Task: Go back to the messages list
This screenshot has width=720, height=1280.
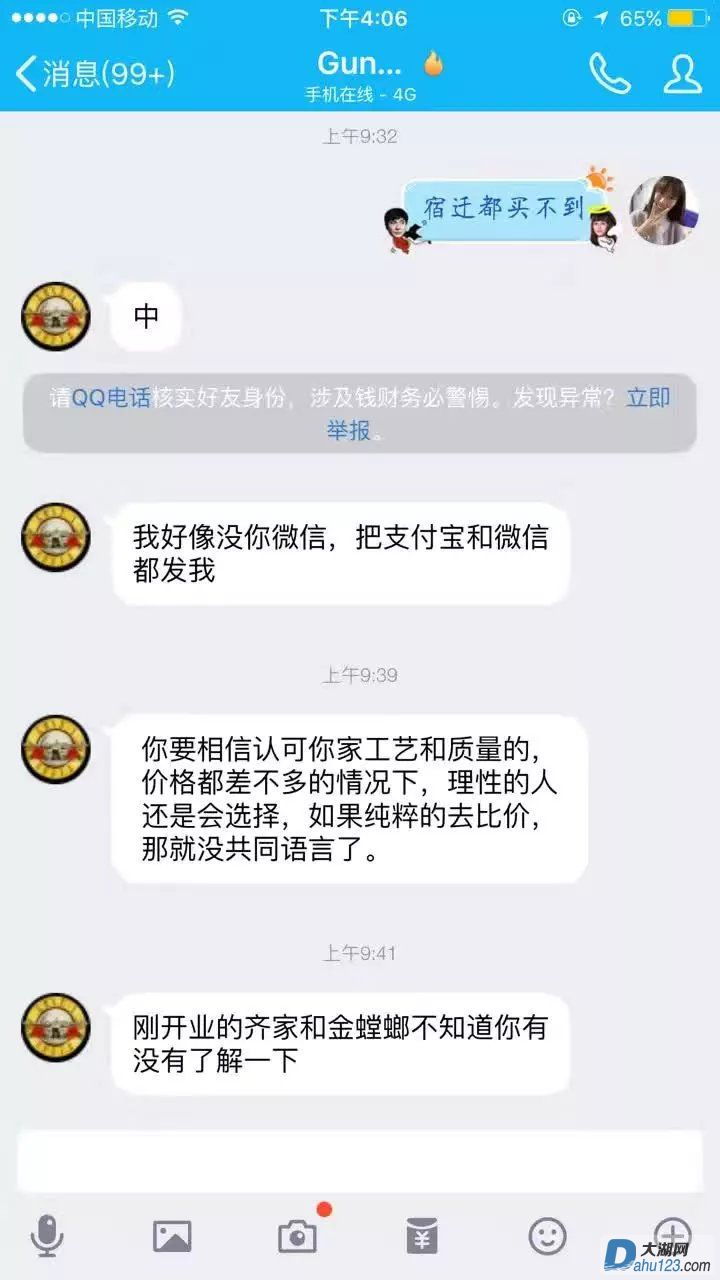Action: (95, 73)
